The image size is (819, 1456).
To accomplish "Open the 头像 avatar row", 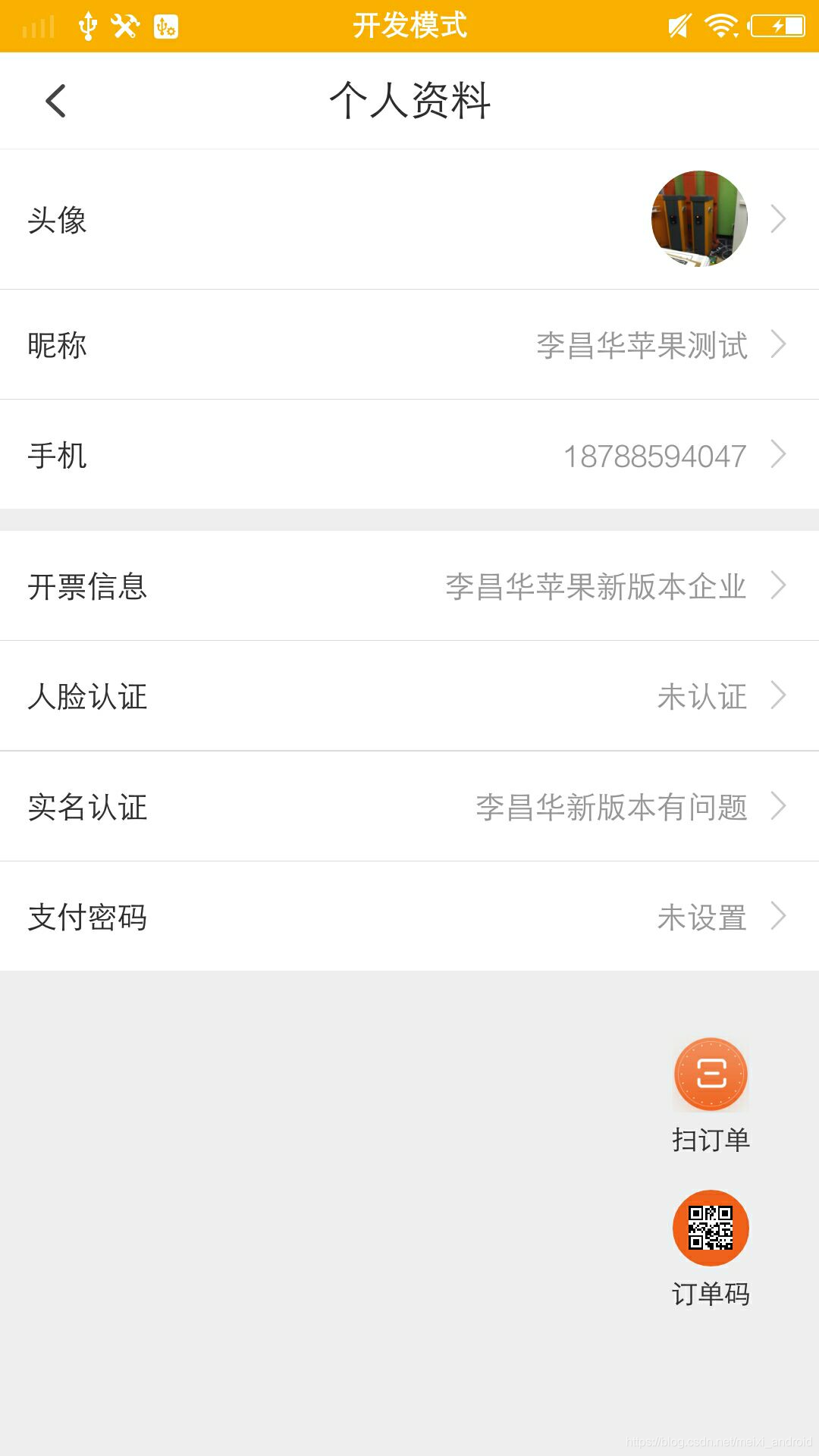I will pyautogui.click(x=409, y=219).
